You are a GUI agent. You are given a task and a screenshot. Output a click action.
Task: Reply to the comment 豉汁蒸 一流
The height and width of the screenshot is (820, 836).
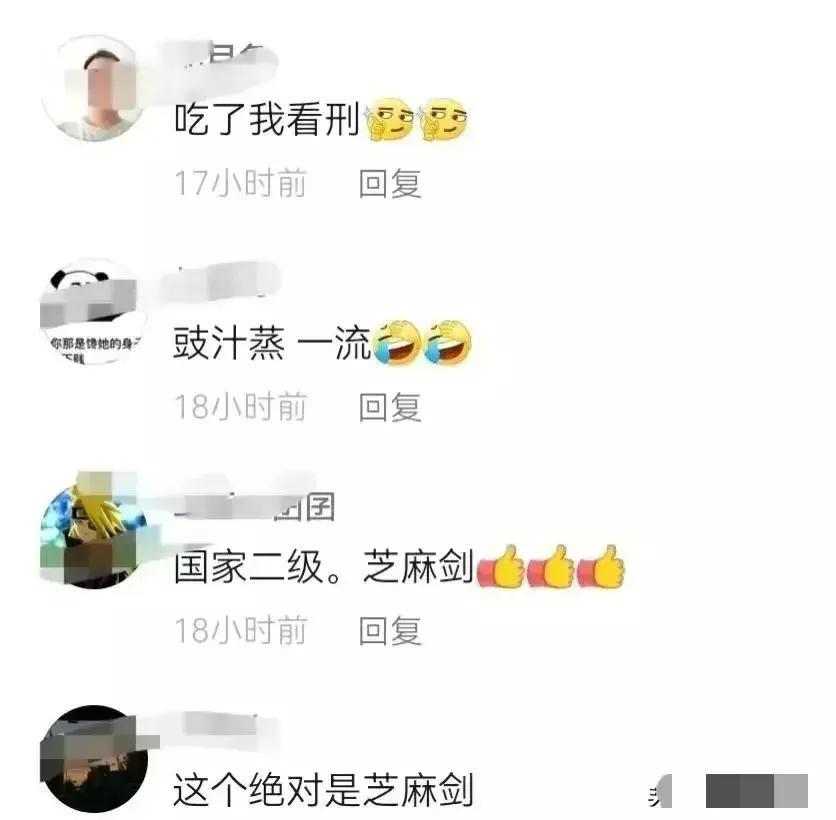pos(390,407)
